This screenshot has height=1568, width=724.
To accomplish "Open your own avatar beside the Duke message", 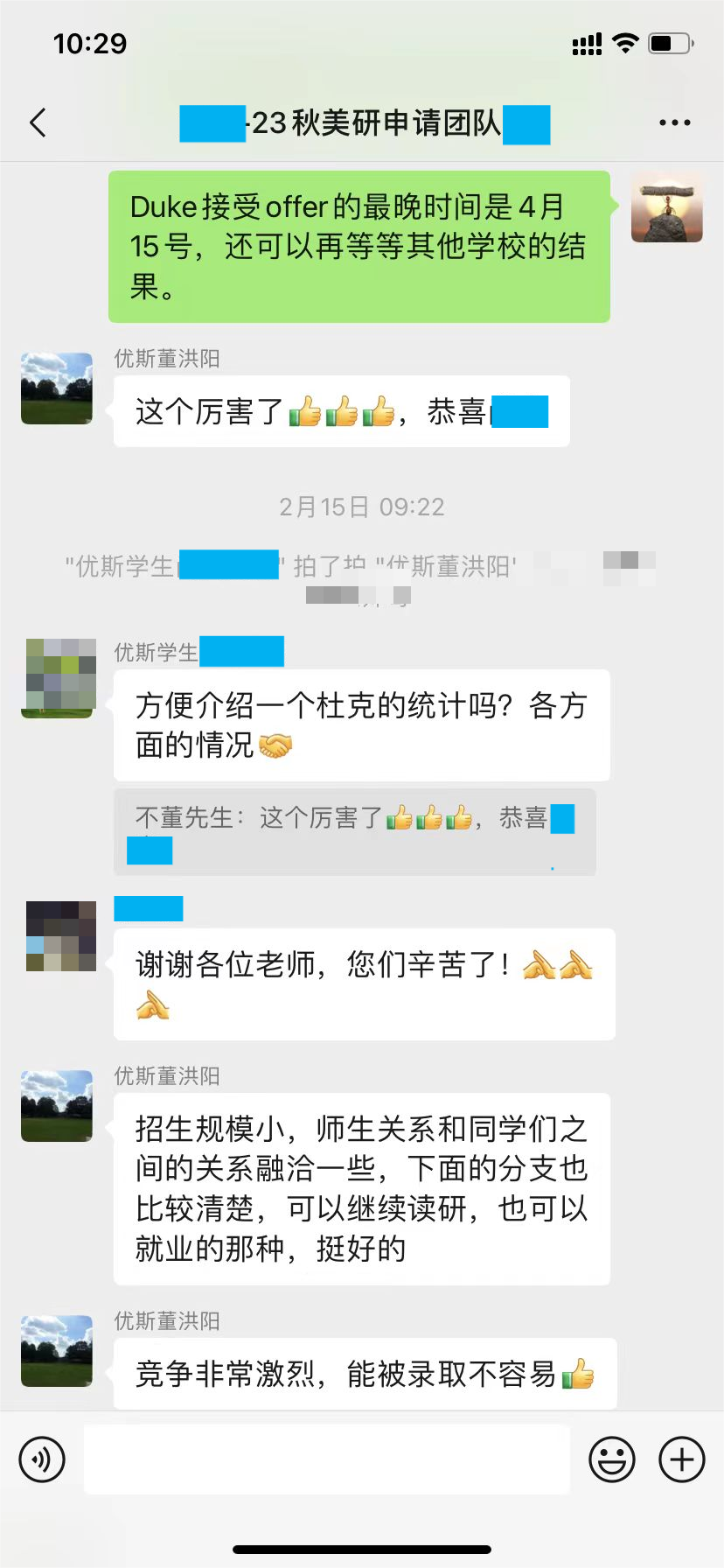I will pyautogui.click(x=666, y=207).
